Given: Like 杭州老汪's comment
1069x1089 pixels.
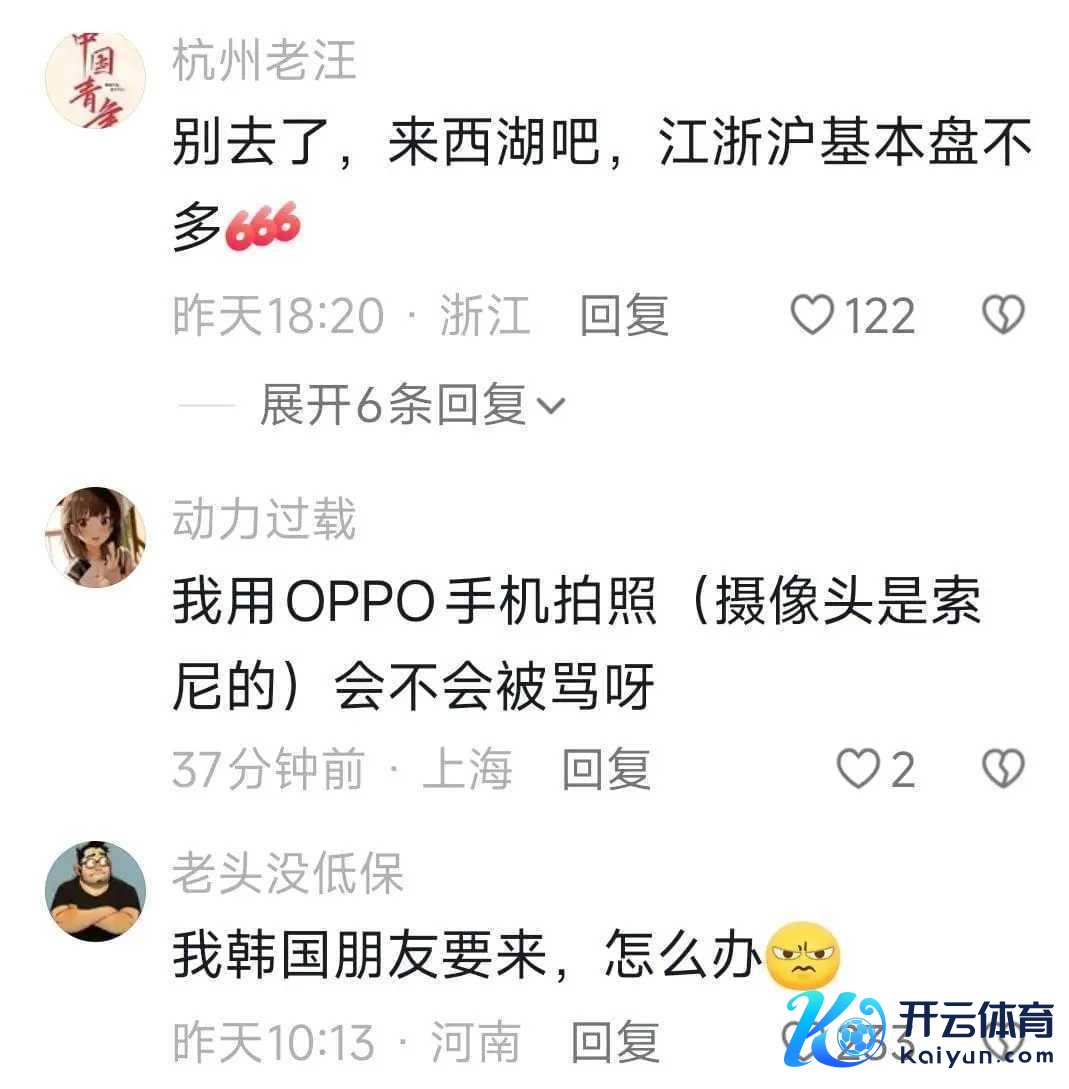Looking at the screenshot, I should [812, 317].
